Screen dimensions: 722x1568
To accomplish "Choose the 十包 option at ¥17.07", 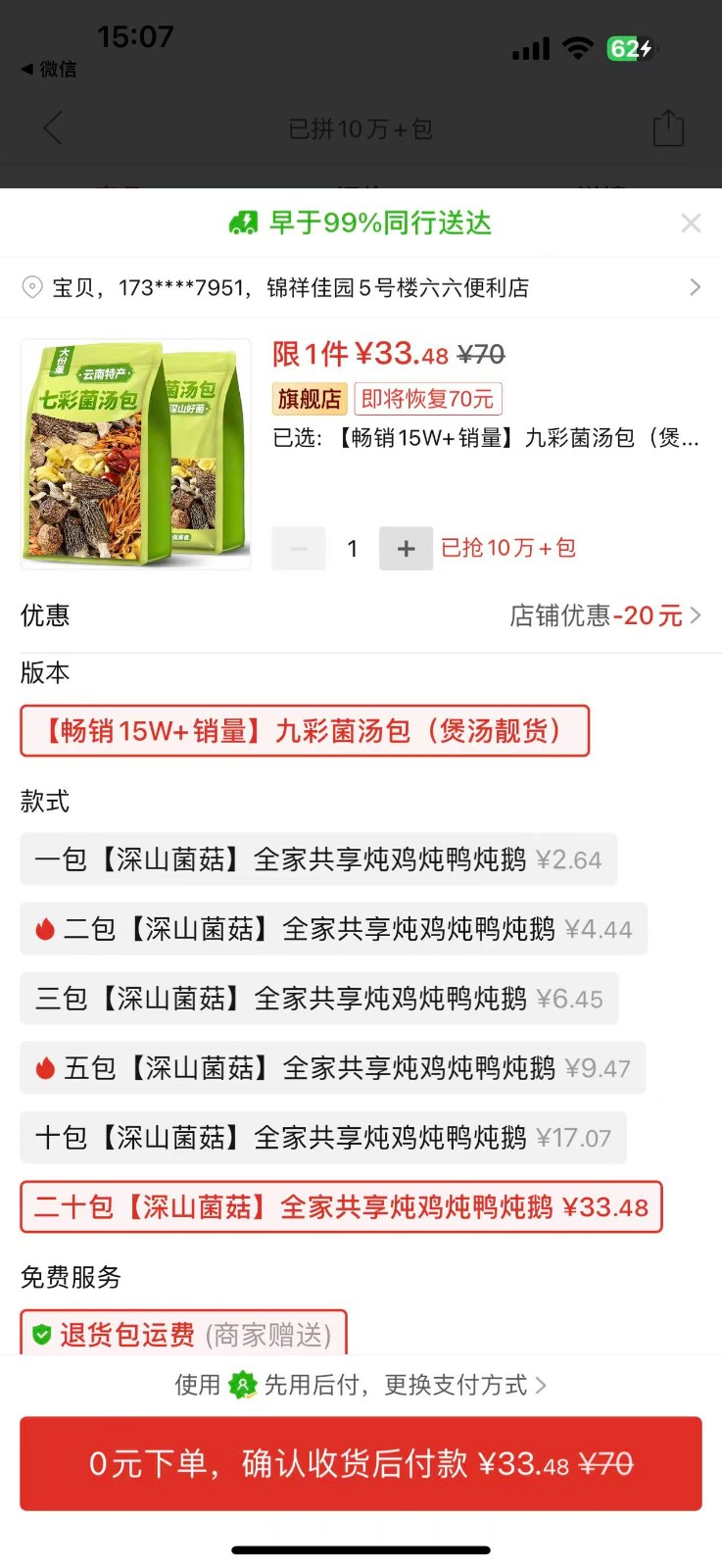I will [322, 1138].
